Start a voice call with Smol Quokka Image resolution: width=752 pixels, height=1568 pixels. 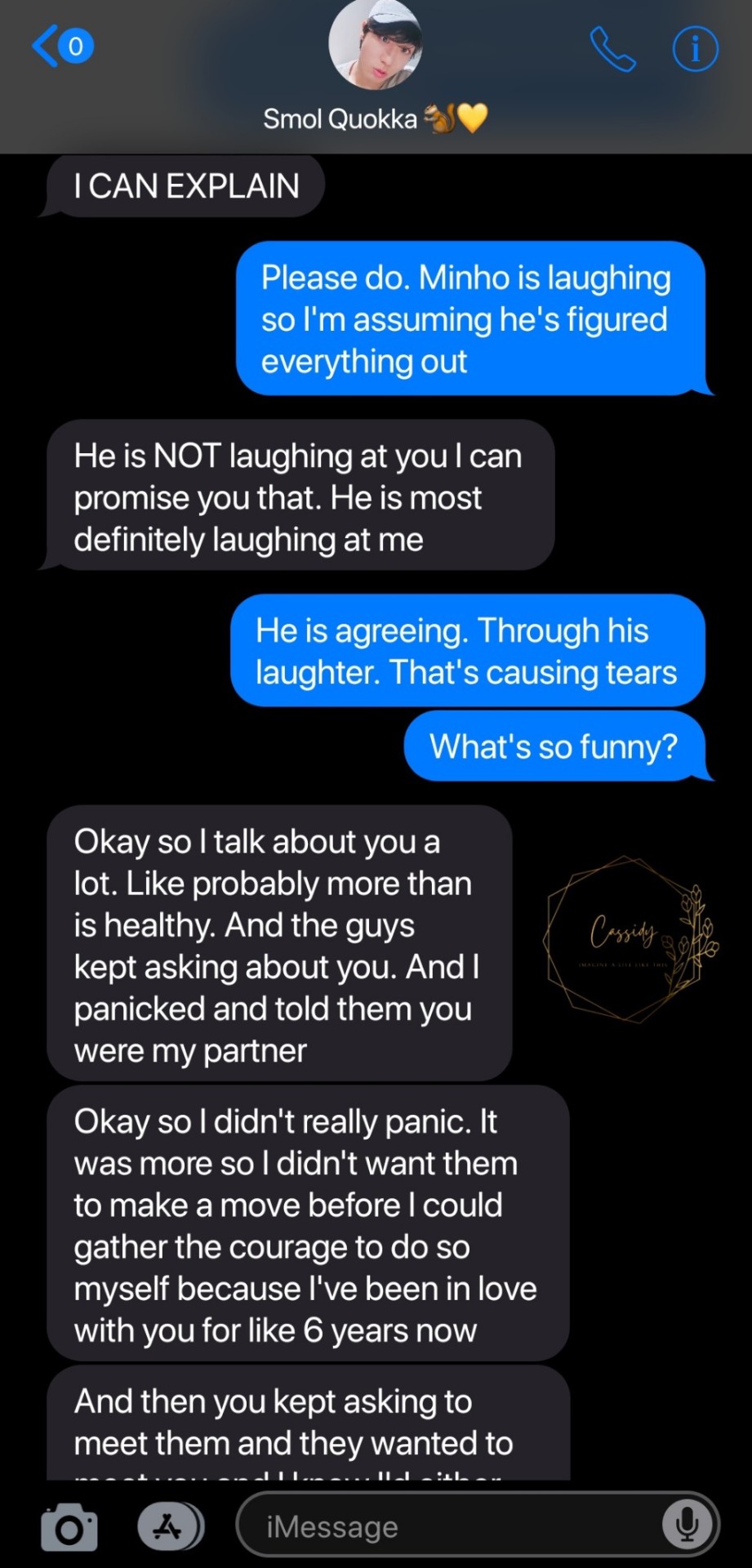coord(612,49)
